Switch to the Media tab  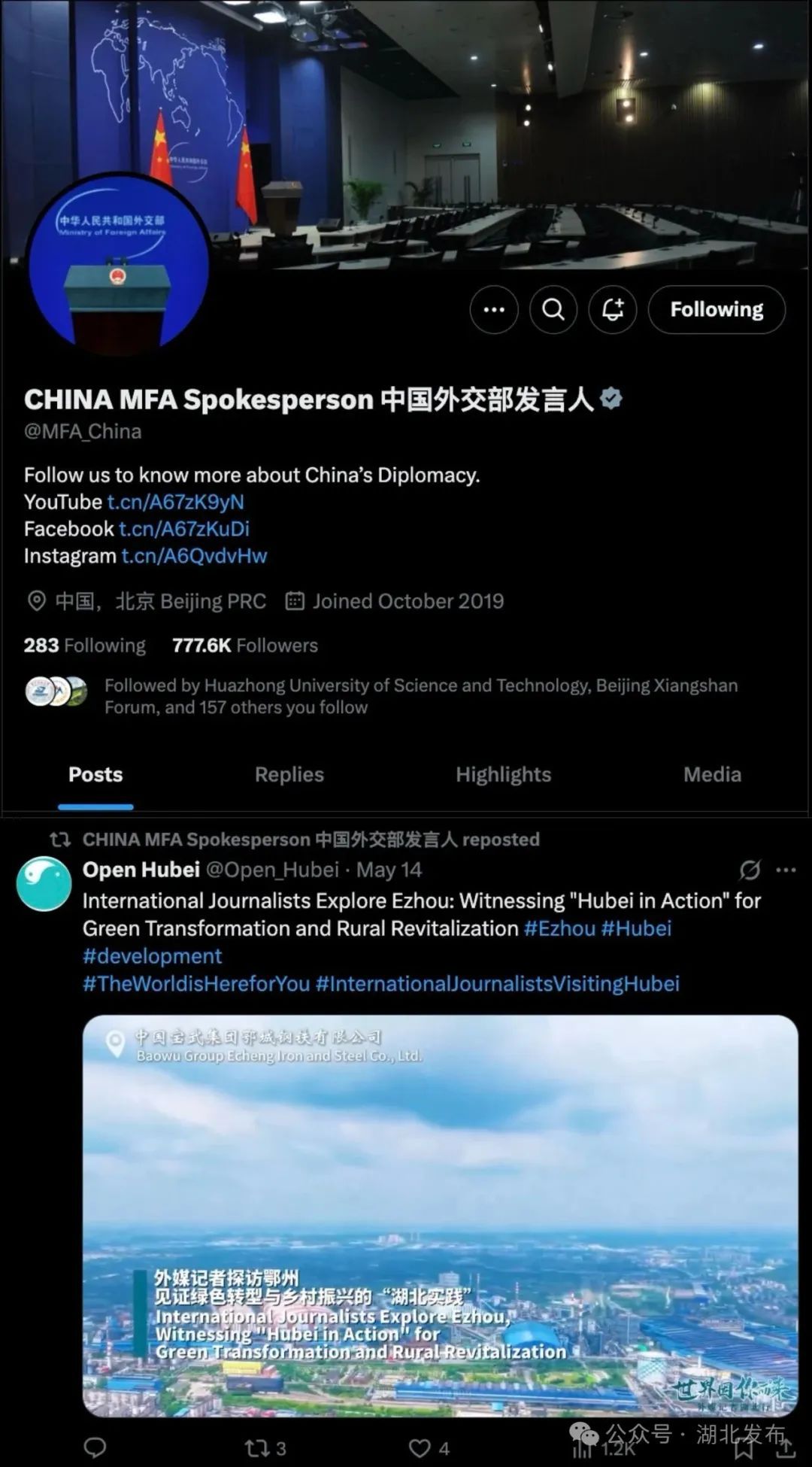click(x=712, y=774)
